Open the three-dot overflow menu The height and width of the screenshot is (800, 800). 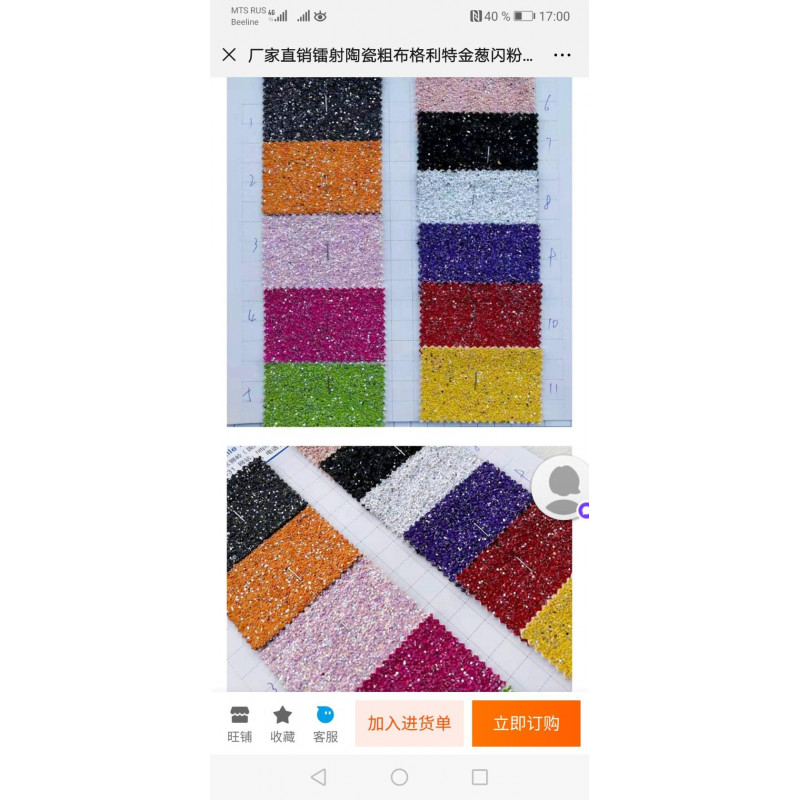(x=562, y=55)
